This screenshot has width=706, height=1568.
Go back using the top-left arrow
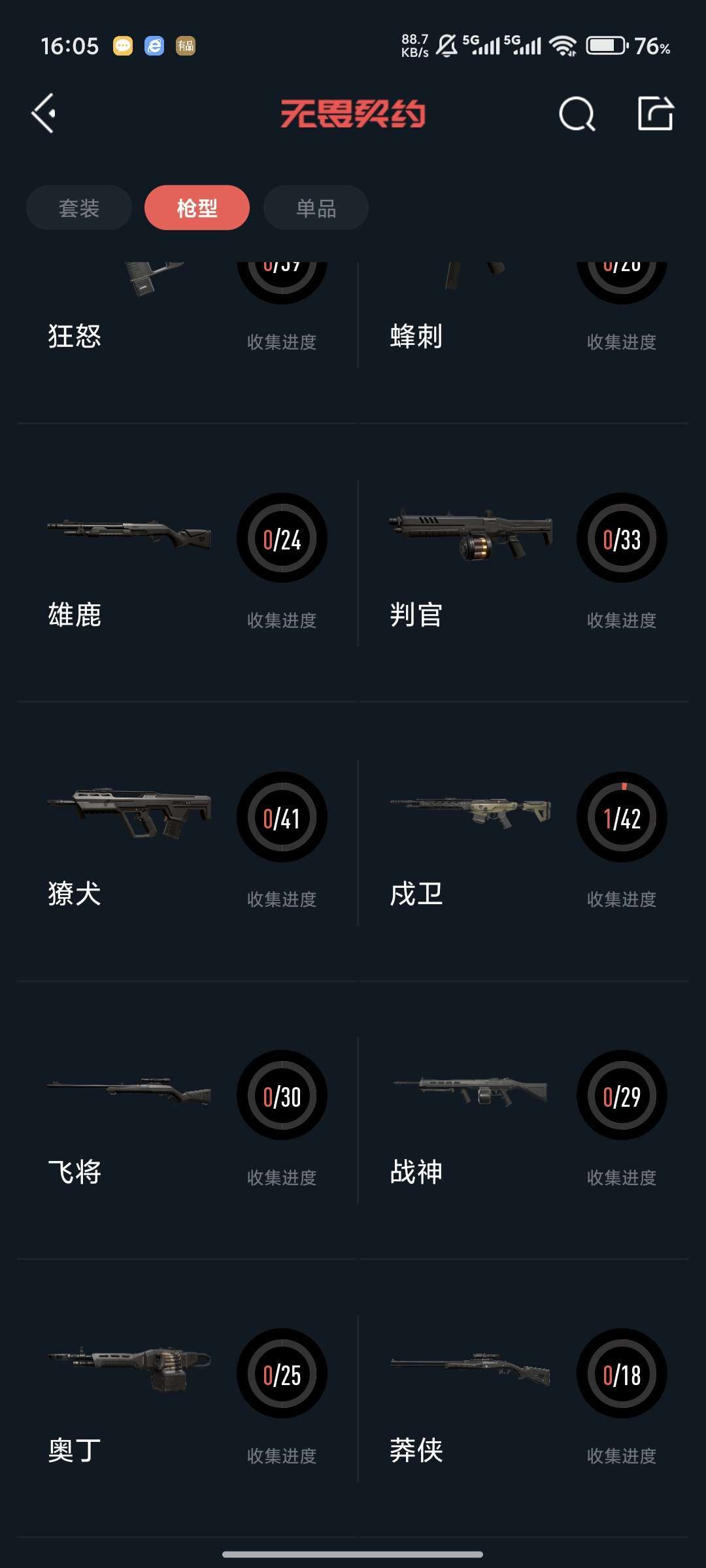44,114
